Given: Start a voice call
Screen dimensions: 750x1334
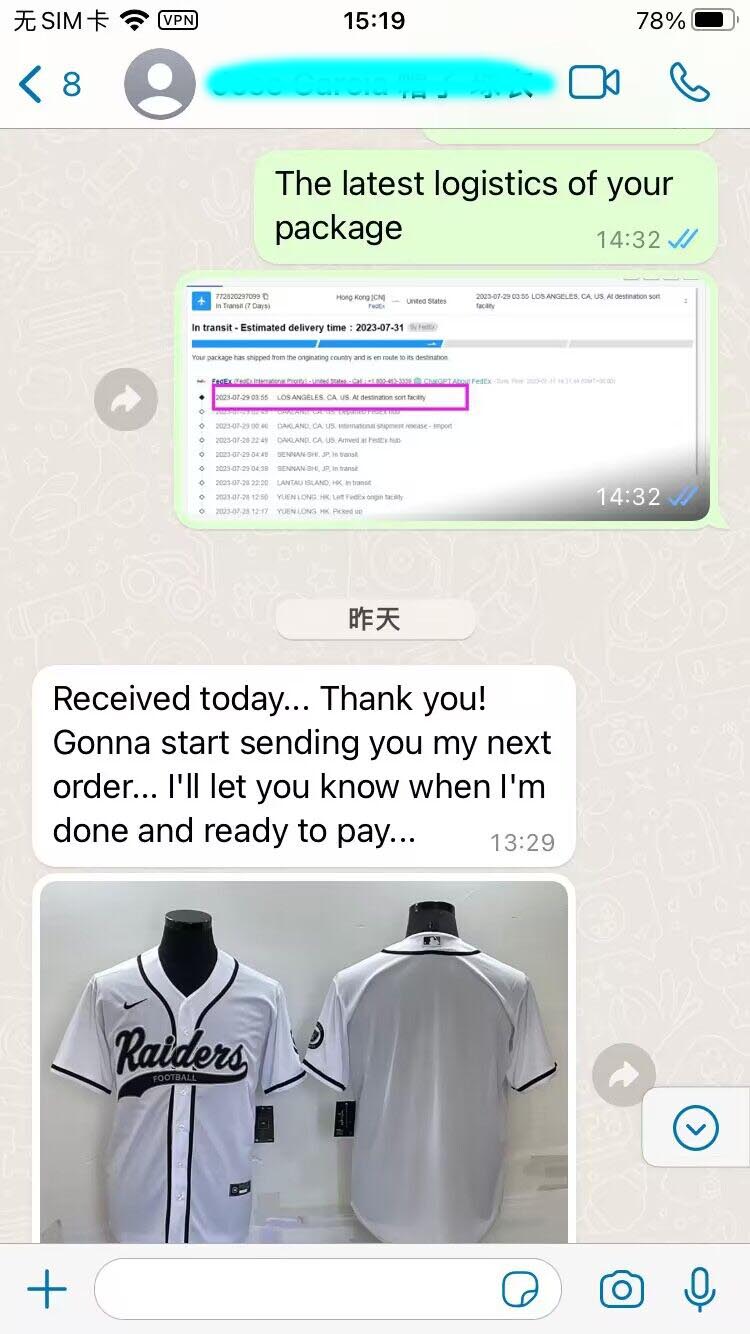Looking at the screenshot, I should (689, 83).
